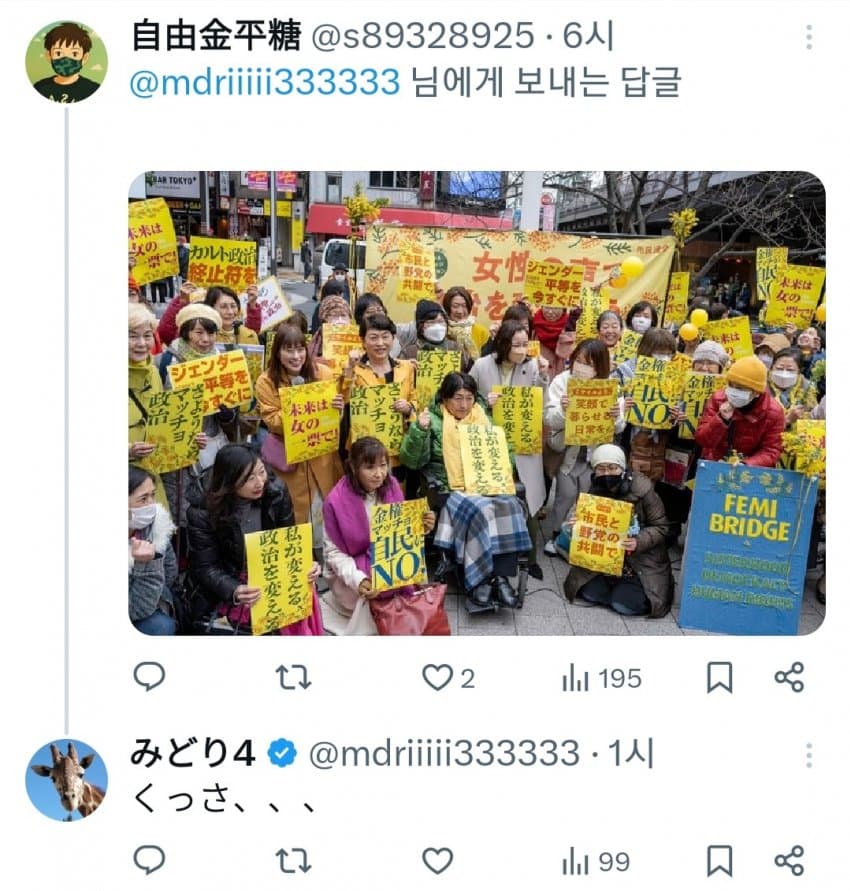View analytics showing 99 views
Viewport: 850px width, 891px height.
coord(595,860)
